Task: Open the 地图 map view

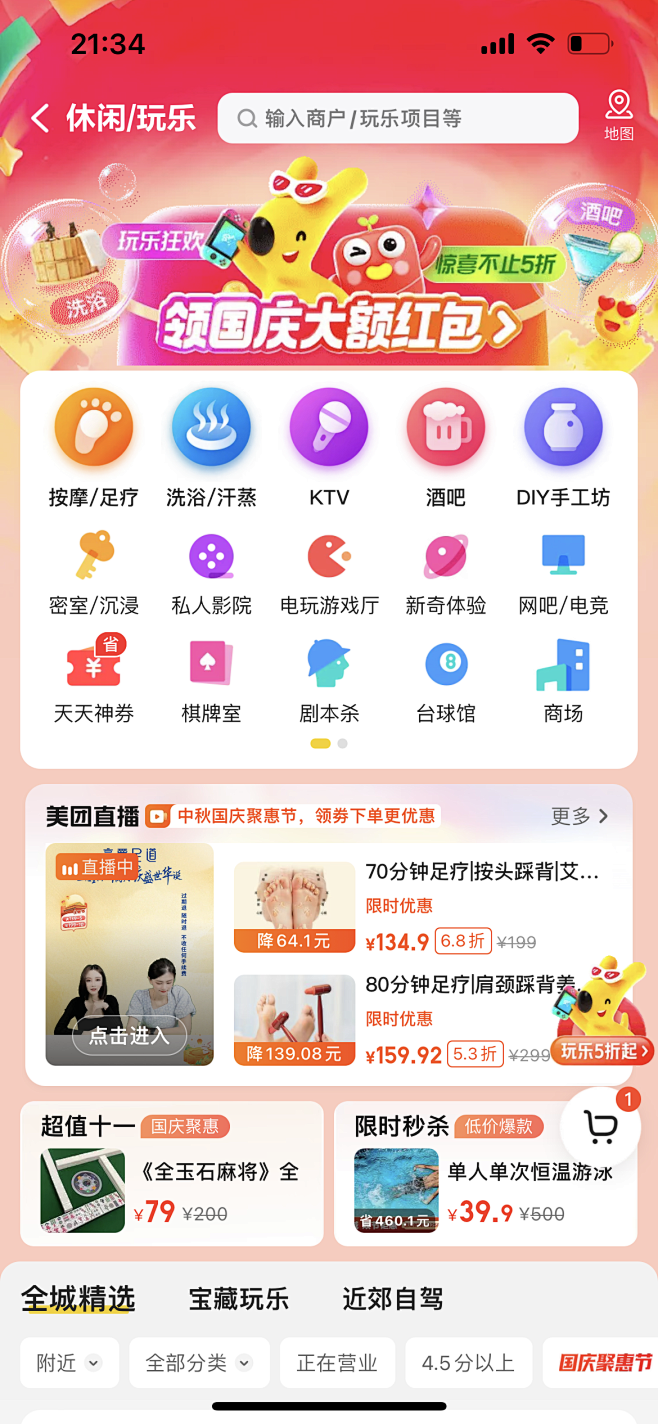Action: pyautogui.click(x=619, y=116)
